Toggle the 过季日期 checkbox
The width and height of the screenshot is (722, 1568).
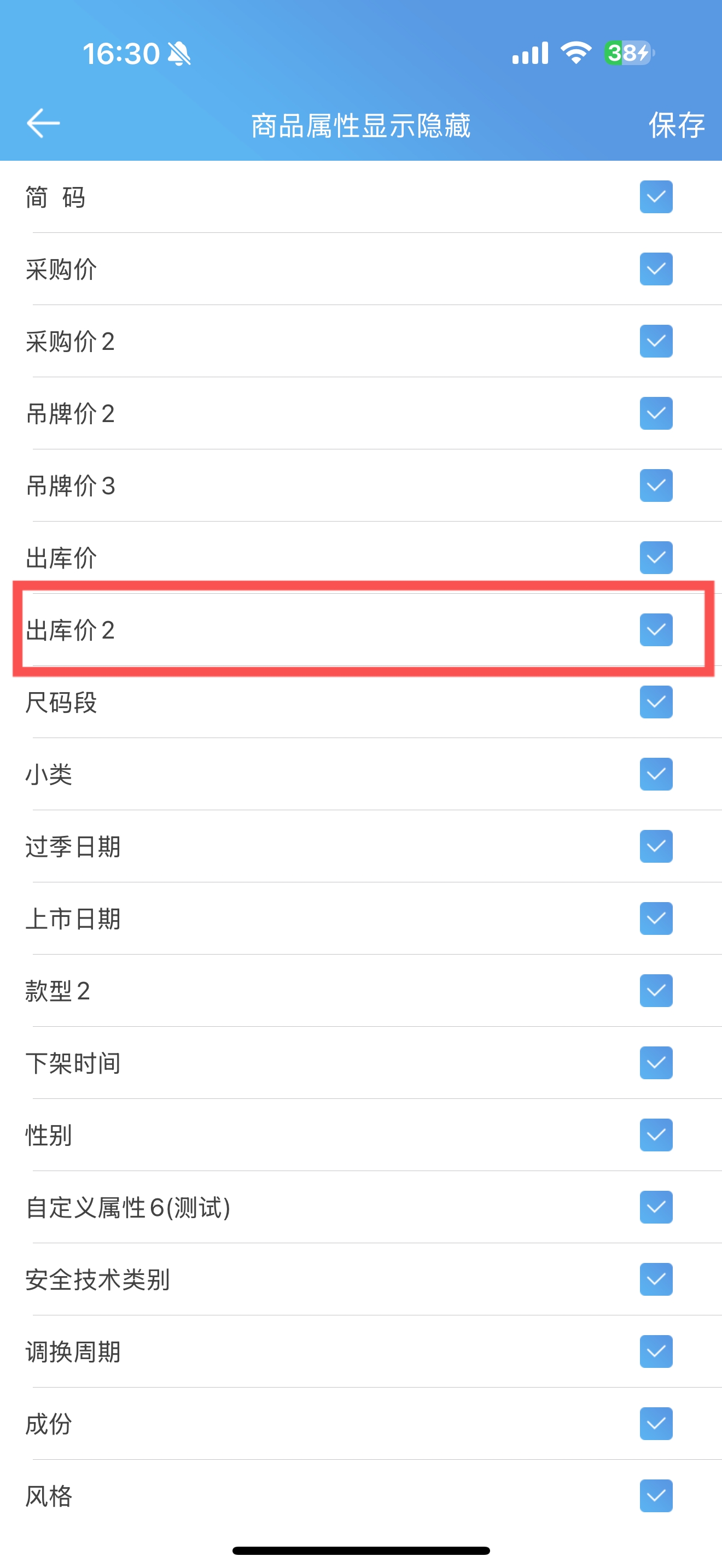coord(656,847)
